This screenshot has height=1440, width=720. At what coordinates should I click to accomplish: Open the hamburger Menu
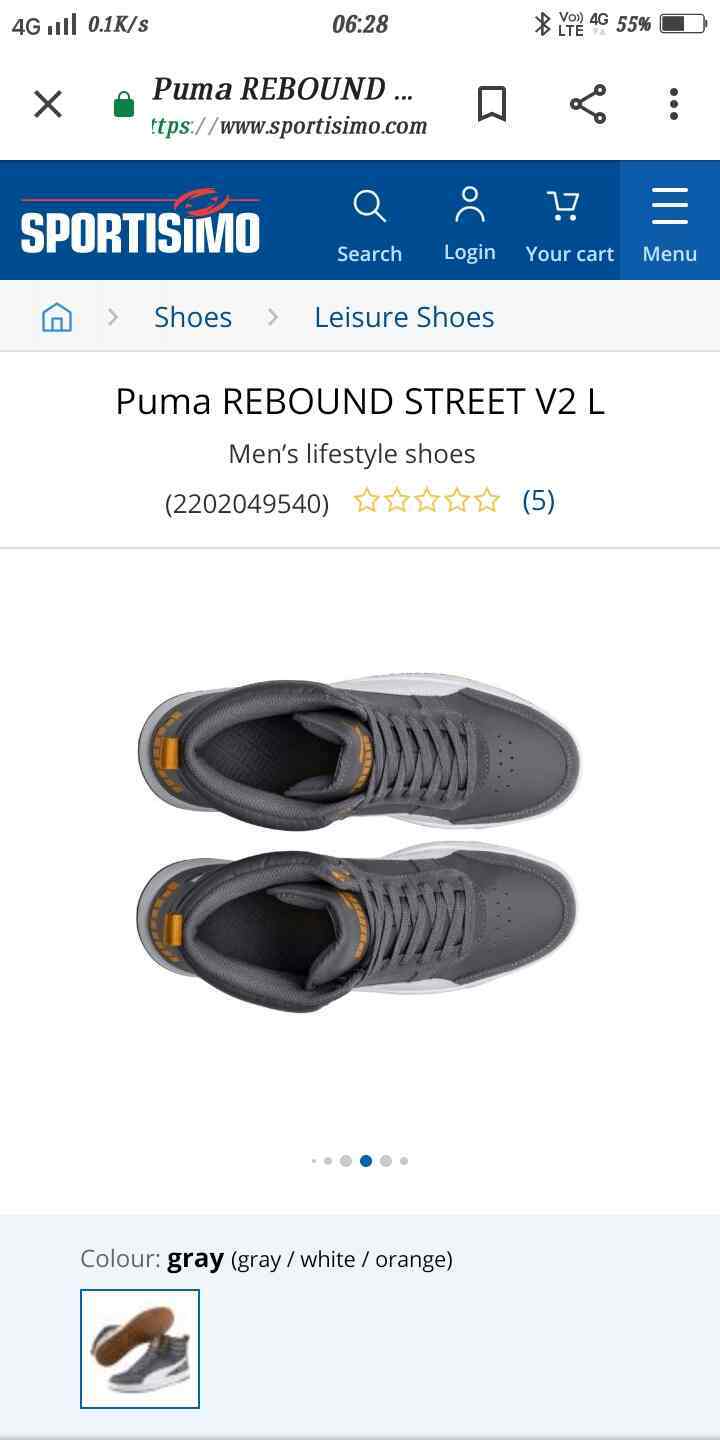coord(669,220)
